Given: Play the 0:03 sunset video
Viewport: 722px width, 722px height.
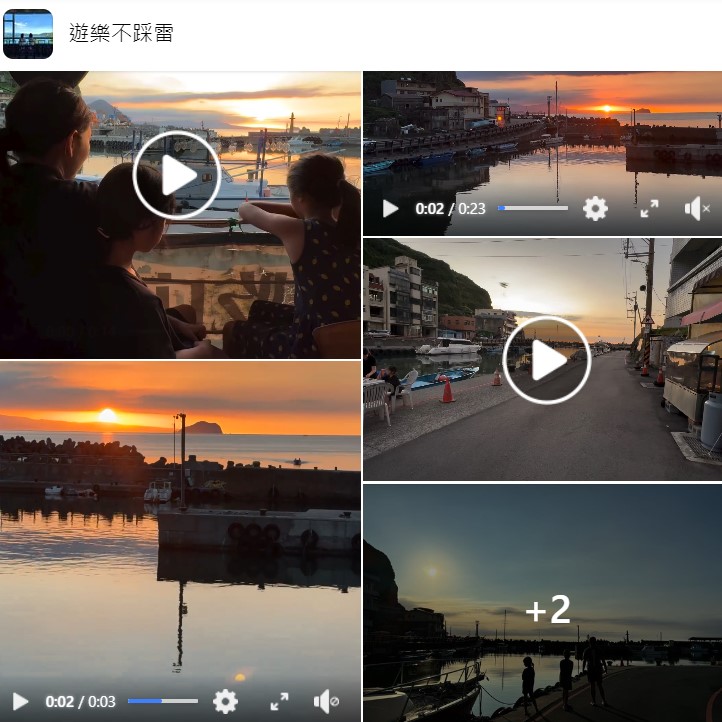Looking at the screenshot, I should [x=20, y=701].
